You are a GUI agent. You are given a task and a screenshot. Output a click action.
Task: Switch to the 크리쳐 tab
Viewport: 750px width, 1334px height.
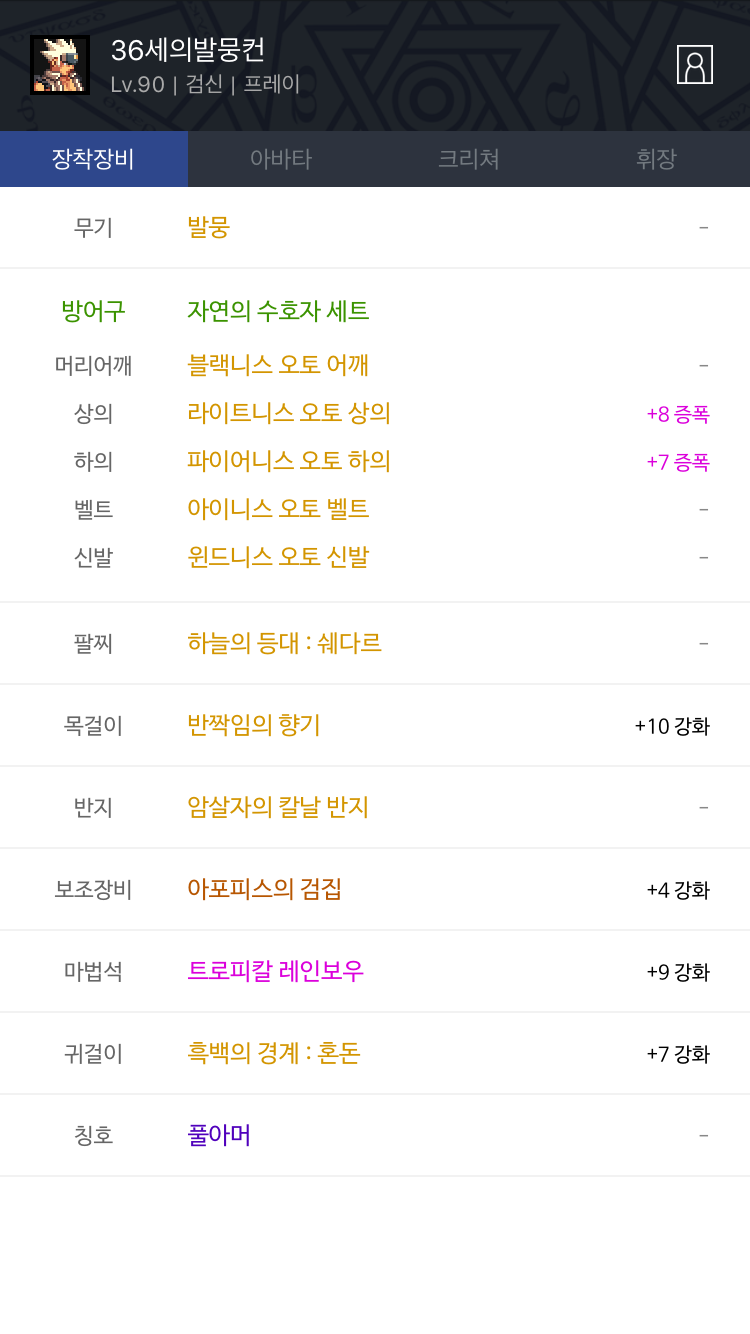(468, 159)
